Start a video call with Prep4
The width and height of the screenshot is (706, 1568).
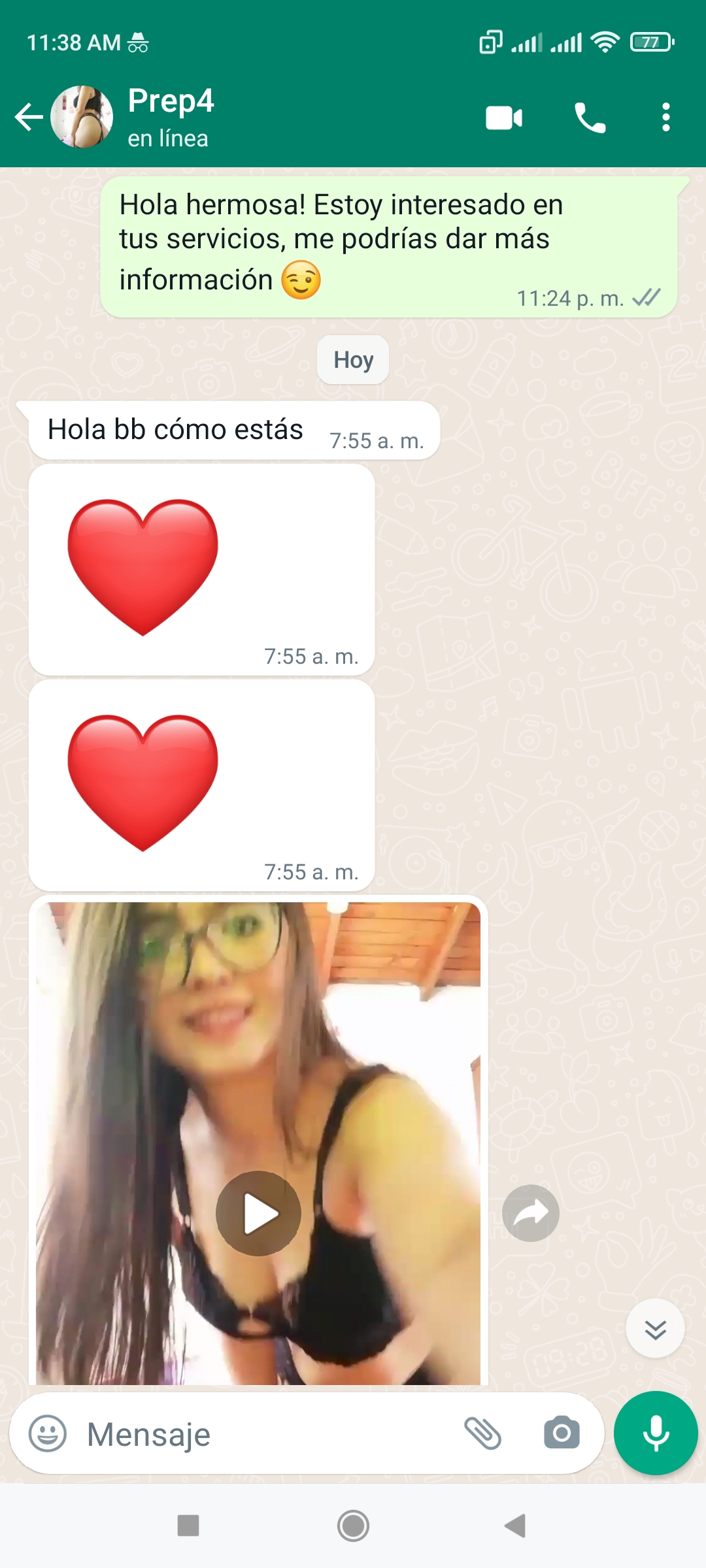[504, 118]
